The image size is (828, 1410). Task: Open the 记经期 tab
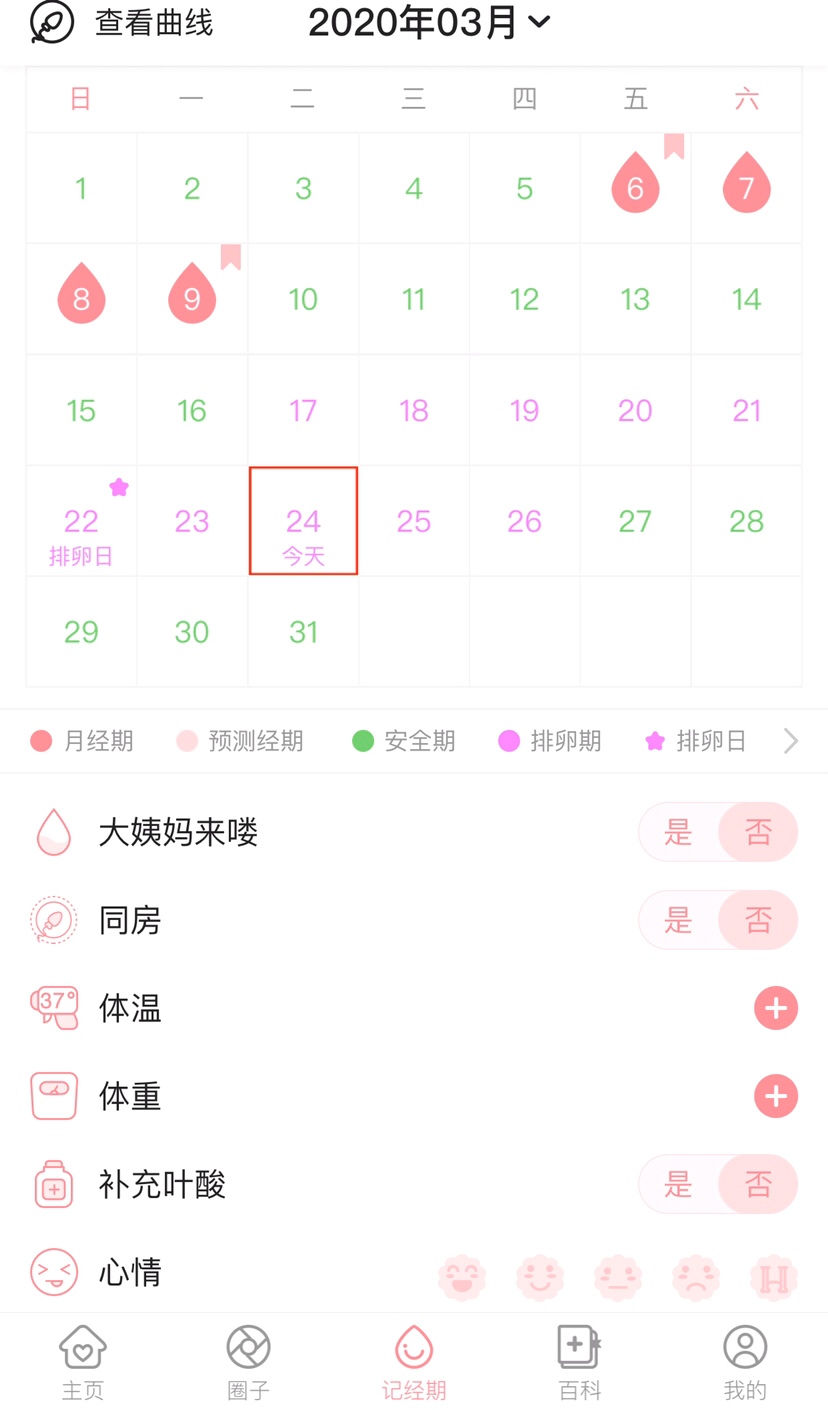[x=414, y=1362]
